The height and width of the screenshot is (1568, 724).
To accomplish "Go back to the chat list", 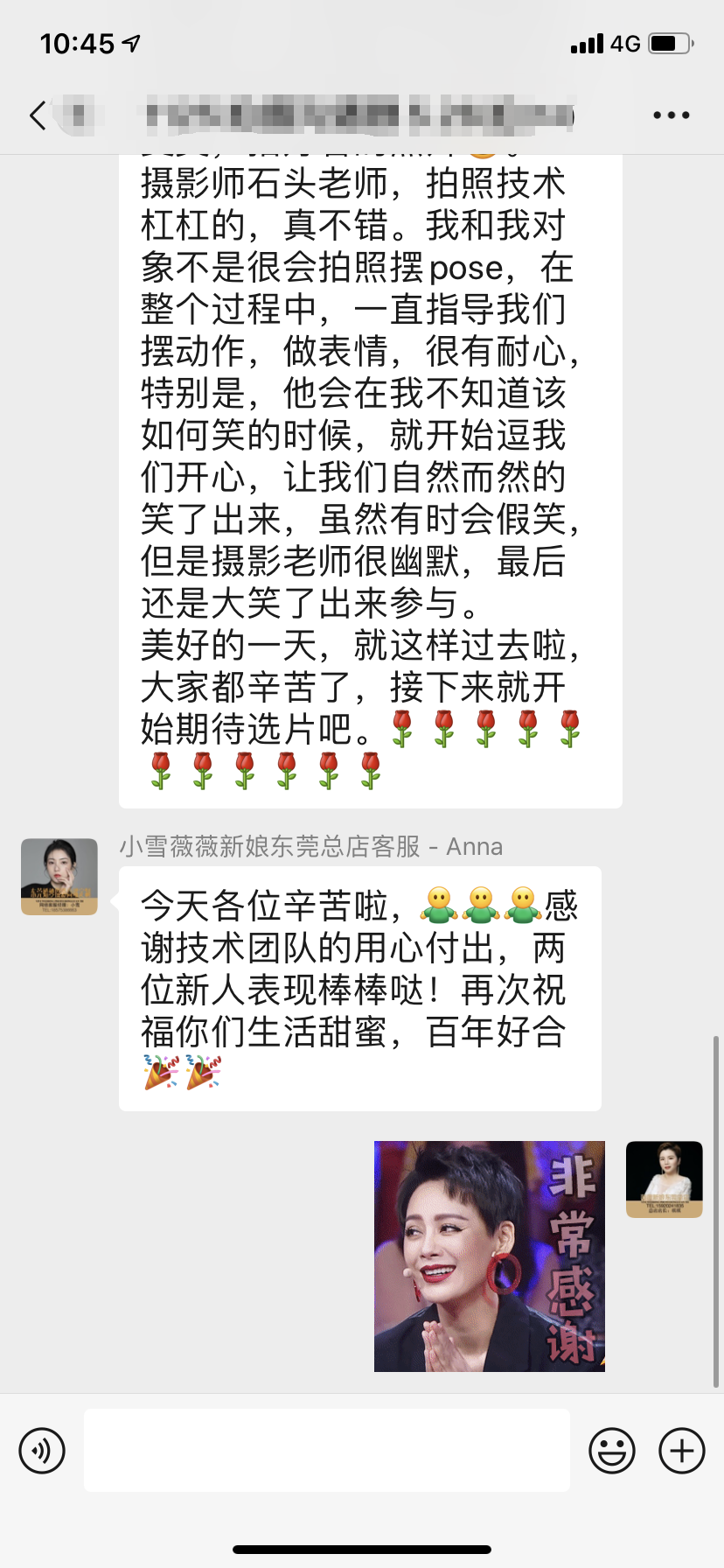I will [x=38, y=115].
